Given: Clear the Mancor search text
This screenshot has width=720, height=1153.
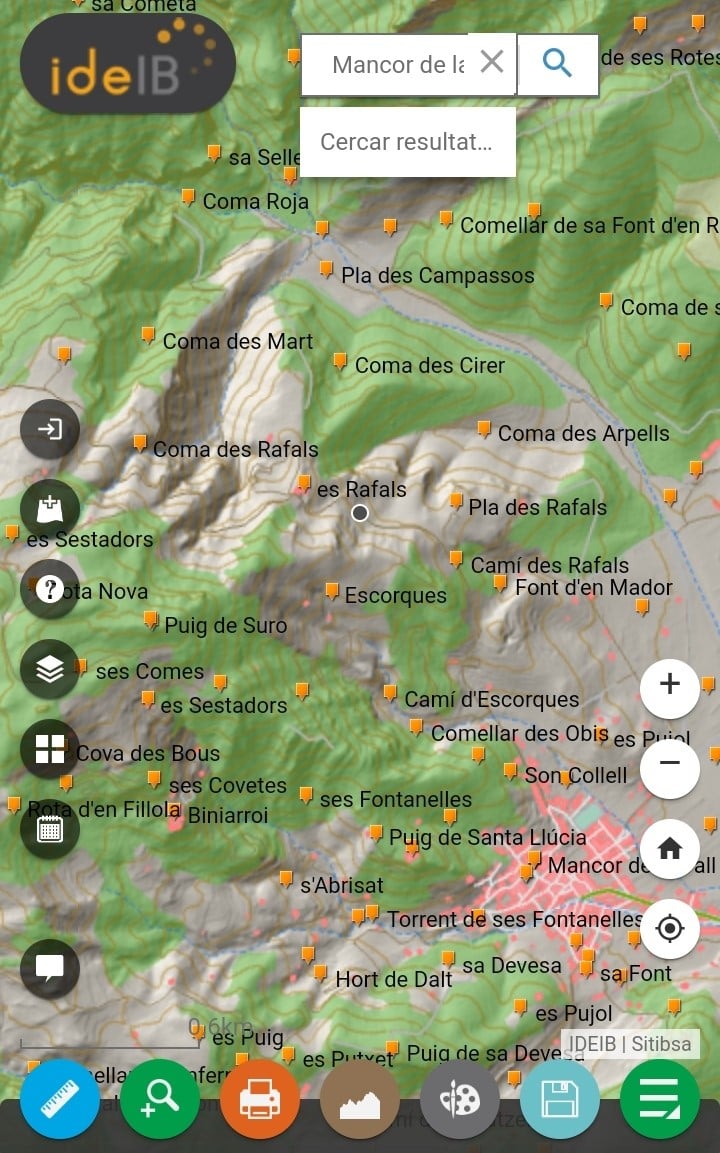Looking at the screenshot, I should [492, 63].
